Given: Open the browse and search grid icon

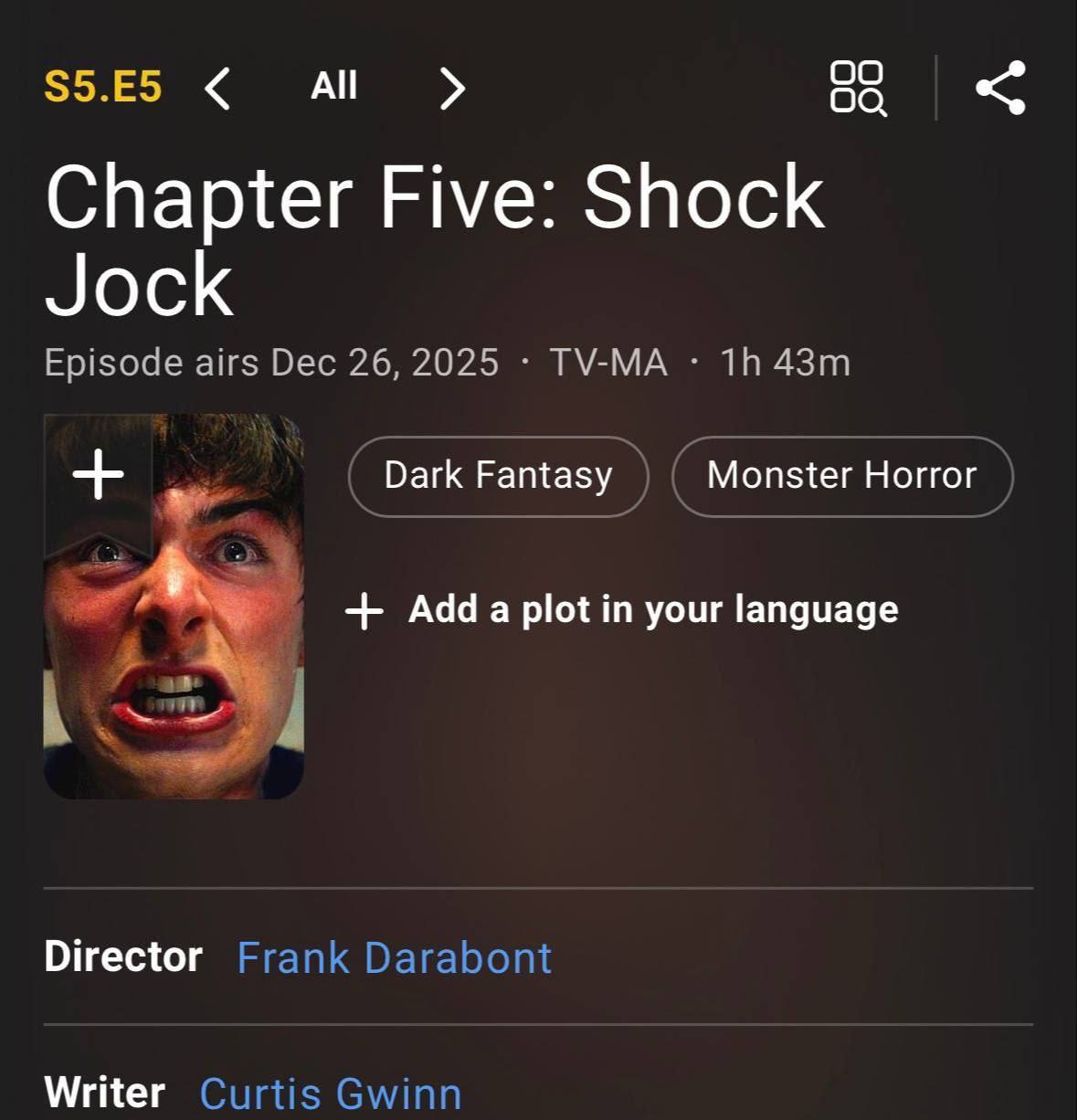Looking at the screenshot, I should (x=857, y=89).
